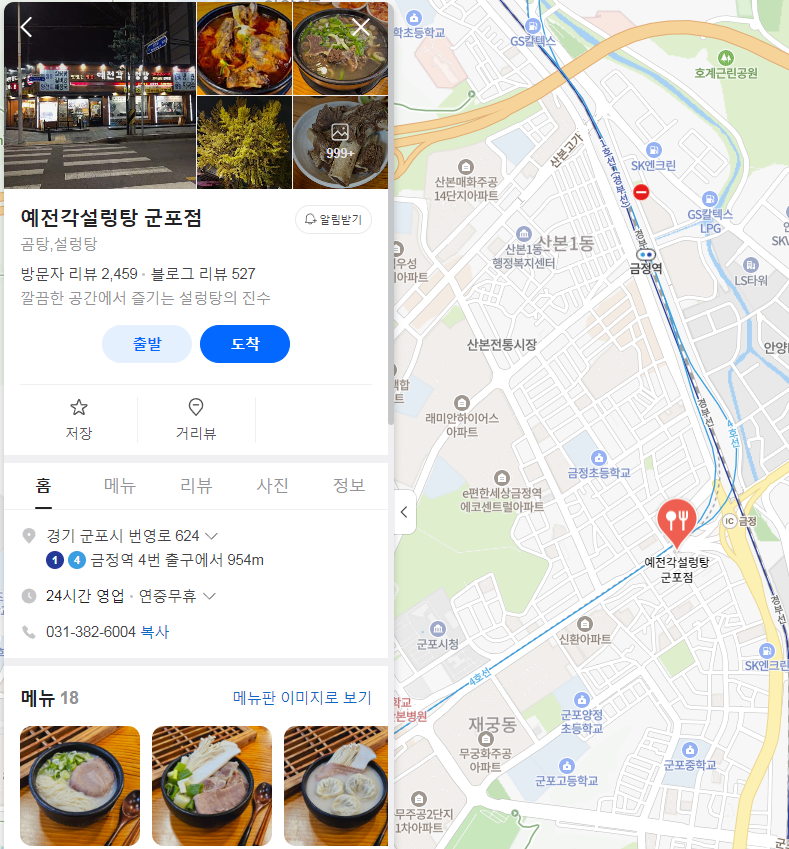Switch to the 정보 tab
The height and width of the screenshot is (849, 789).
[349, 486]
